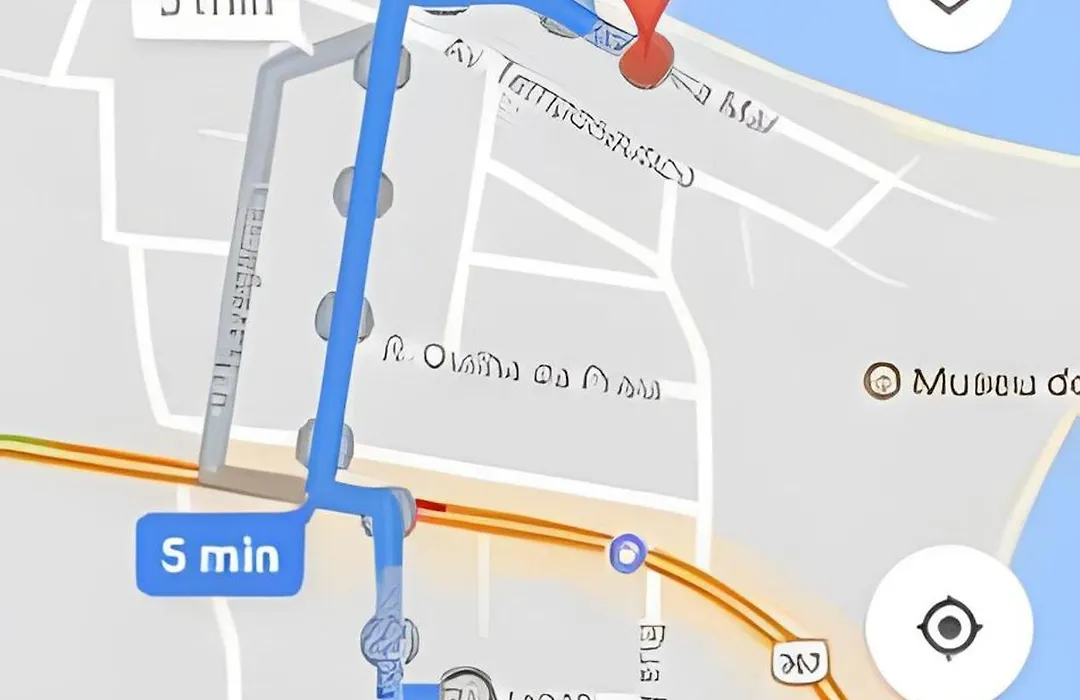The height and width of the screenshot is (700, 1080).
Task: Tap the red destination pin
Action: click(647, 50)
